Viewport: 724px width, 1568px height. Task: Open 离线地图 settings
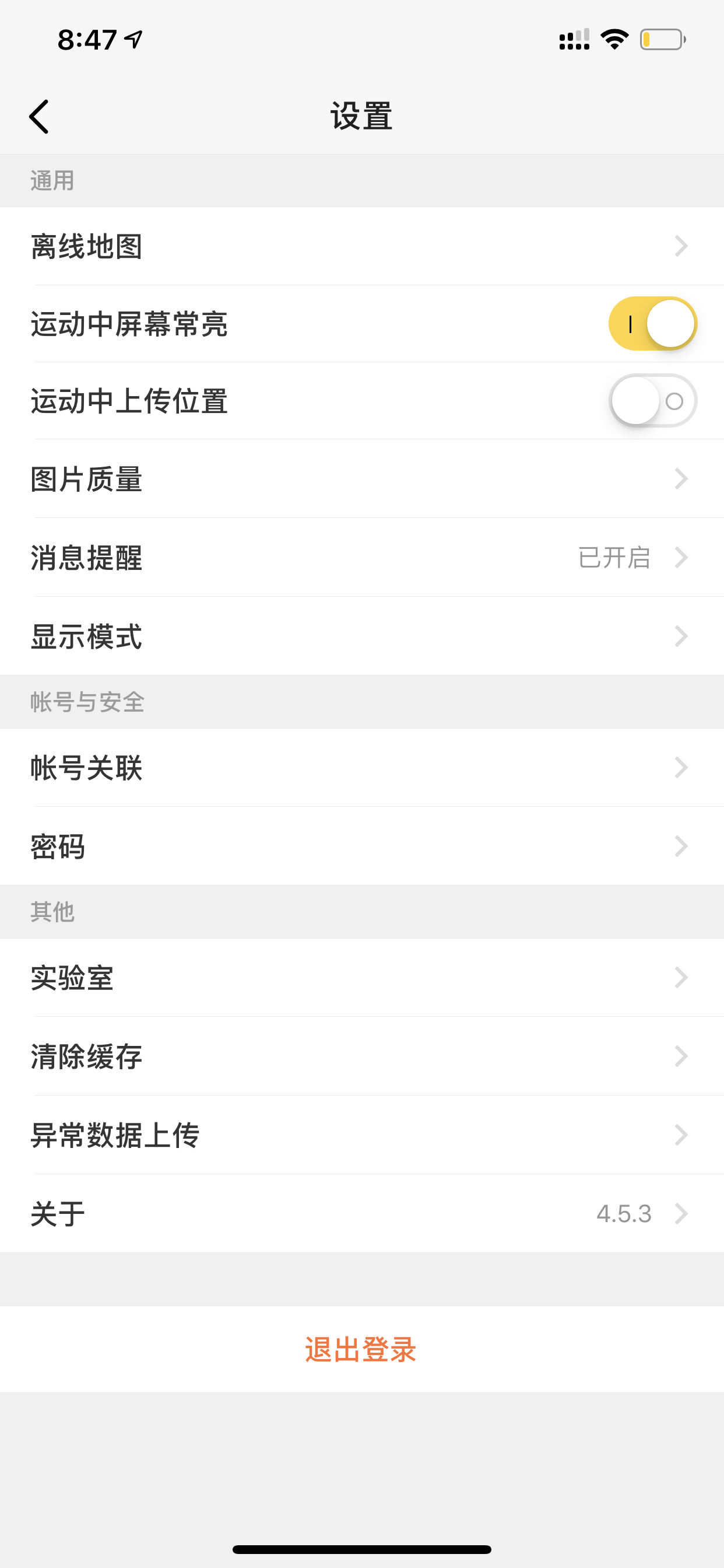click(x=362, y=246)
